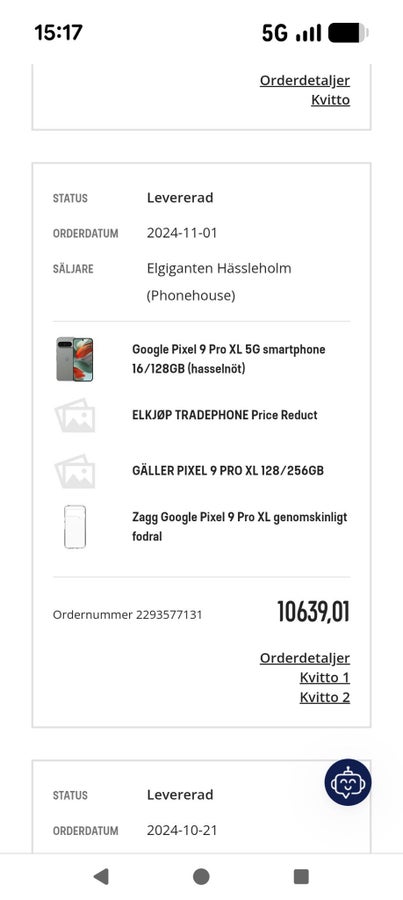Open Orderdetaljer for order 2293577131
Image resolution: width=403 pixels, height=900 pixels.
pos(304,658)
